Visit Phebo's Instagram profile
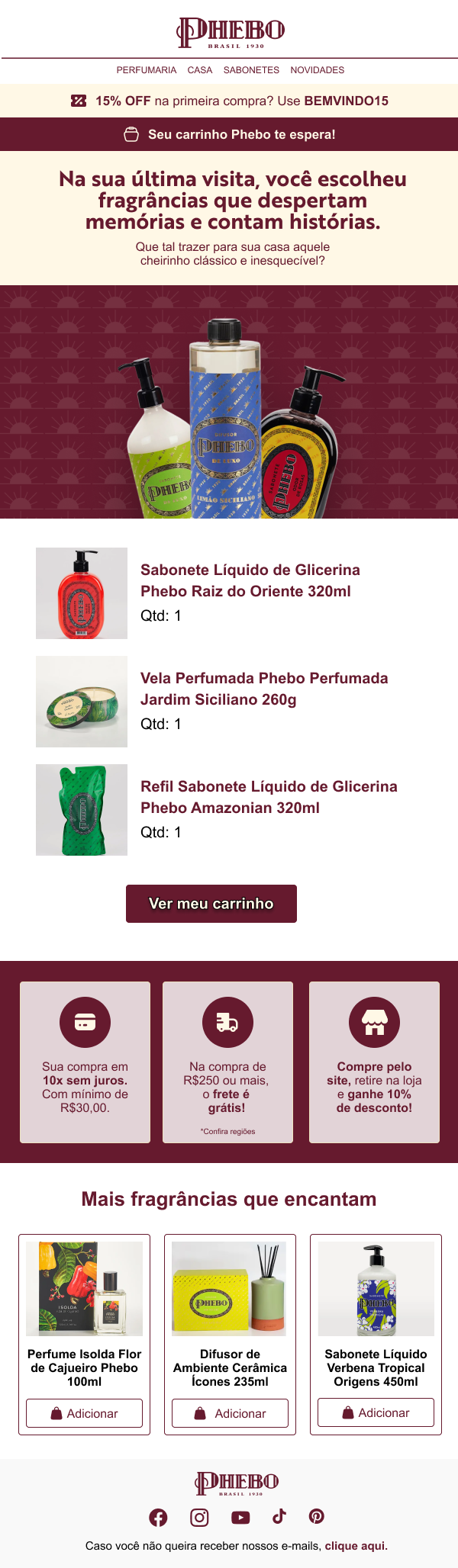The image size is (458, 1568). click(199, 1518)
